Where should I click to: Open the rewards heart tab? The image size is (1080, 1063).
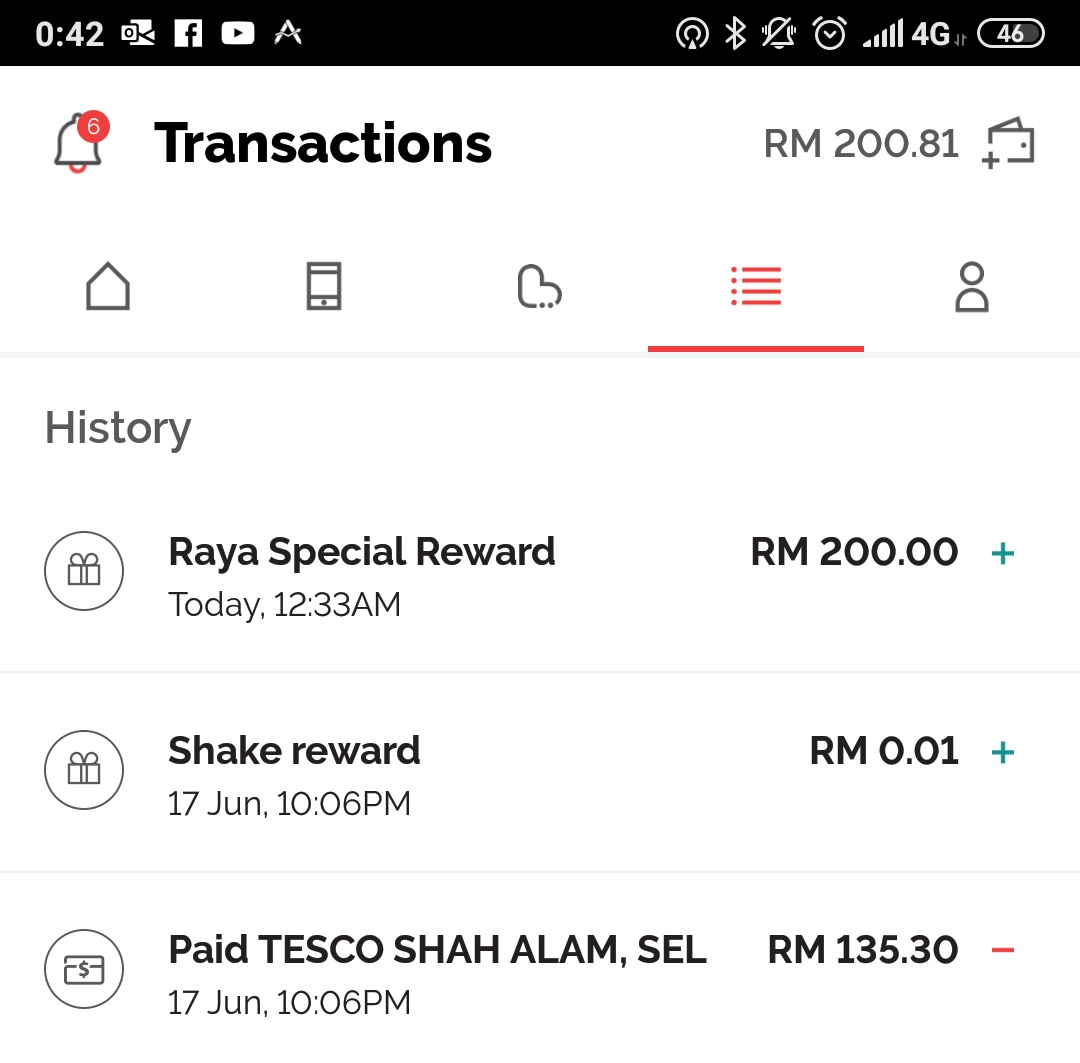(539, 287)
